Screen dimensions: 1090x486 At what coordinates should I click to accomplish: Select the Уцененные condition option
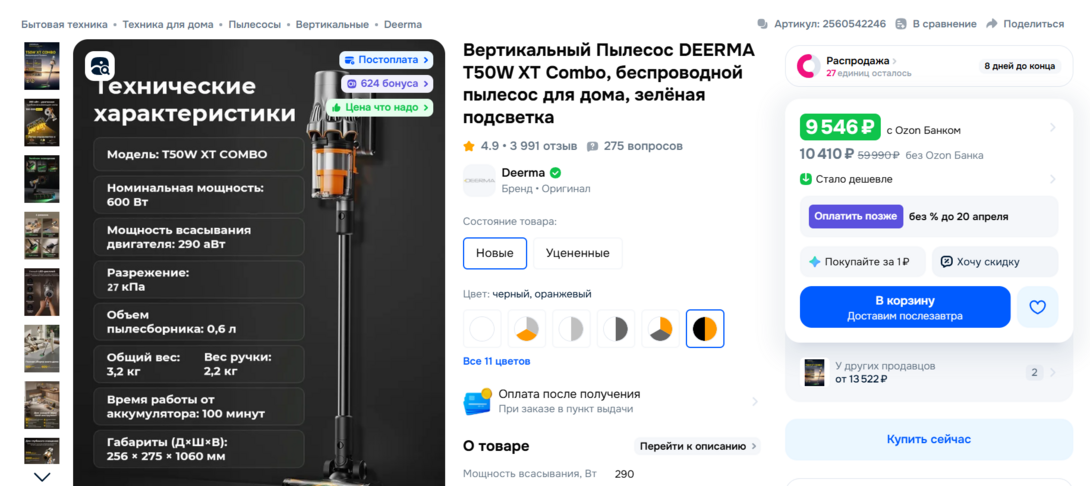click(x=577, y=253)
